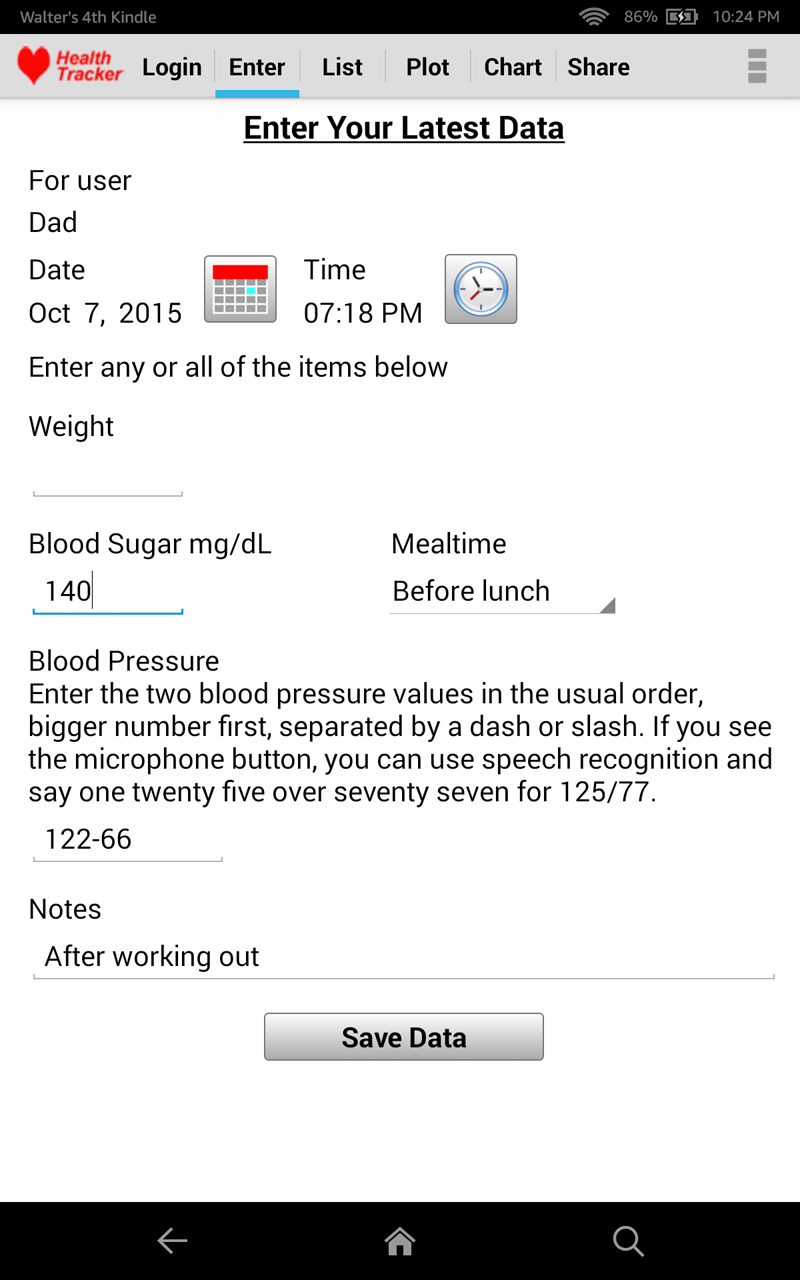Switch to the List tab
The width and height of the screenshot is (800, 1280).
(342, 66)
